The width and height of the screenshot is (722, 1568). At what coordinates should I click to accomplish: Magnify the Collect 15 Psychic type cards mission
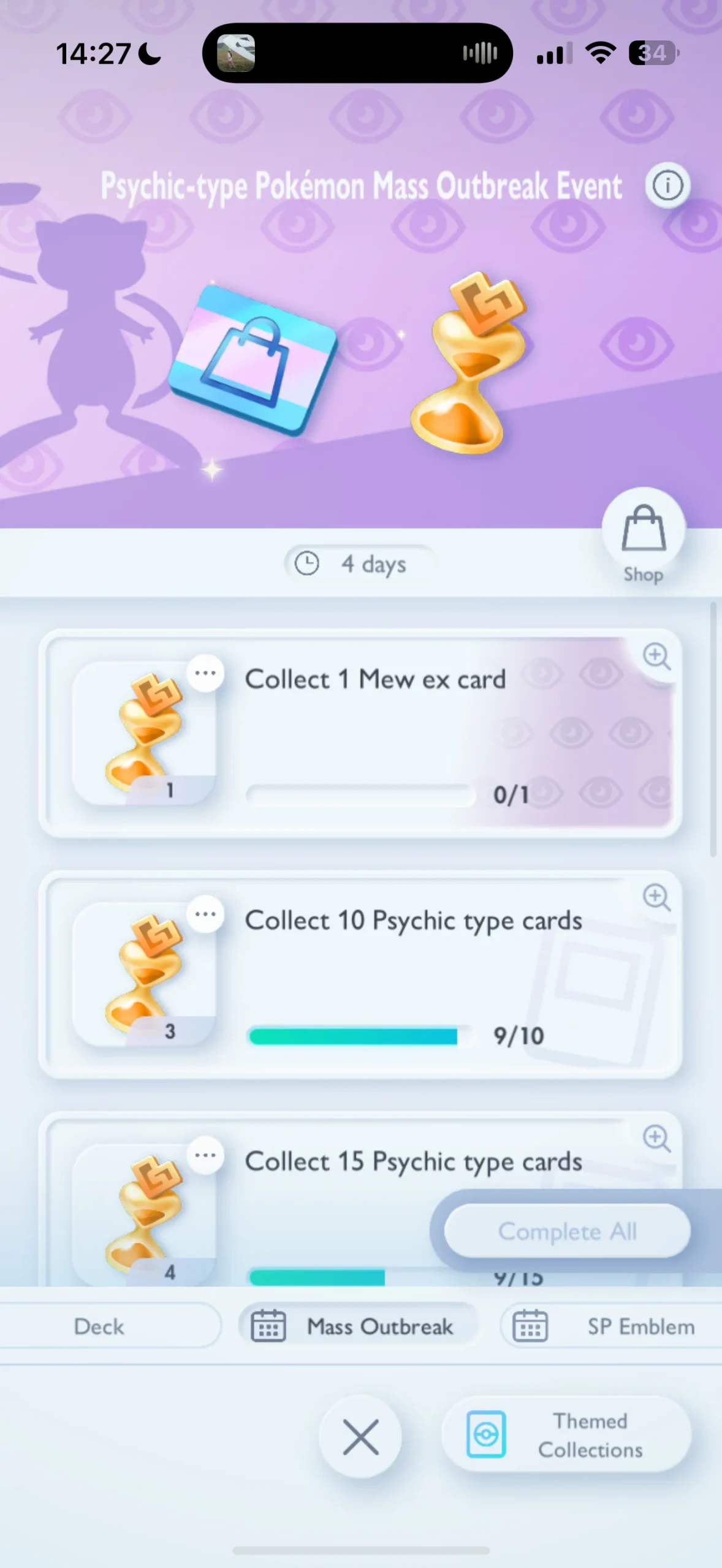coord(656,1138)
